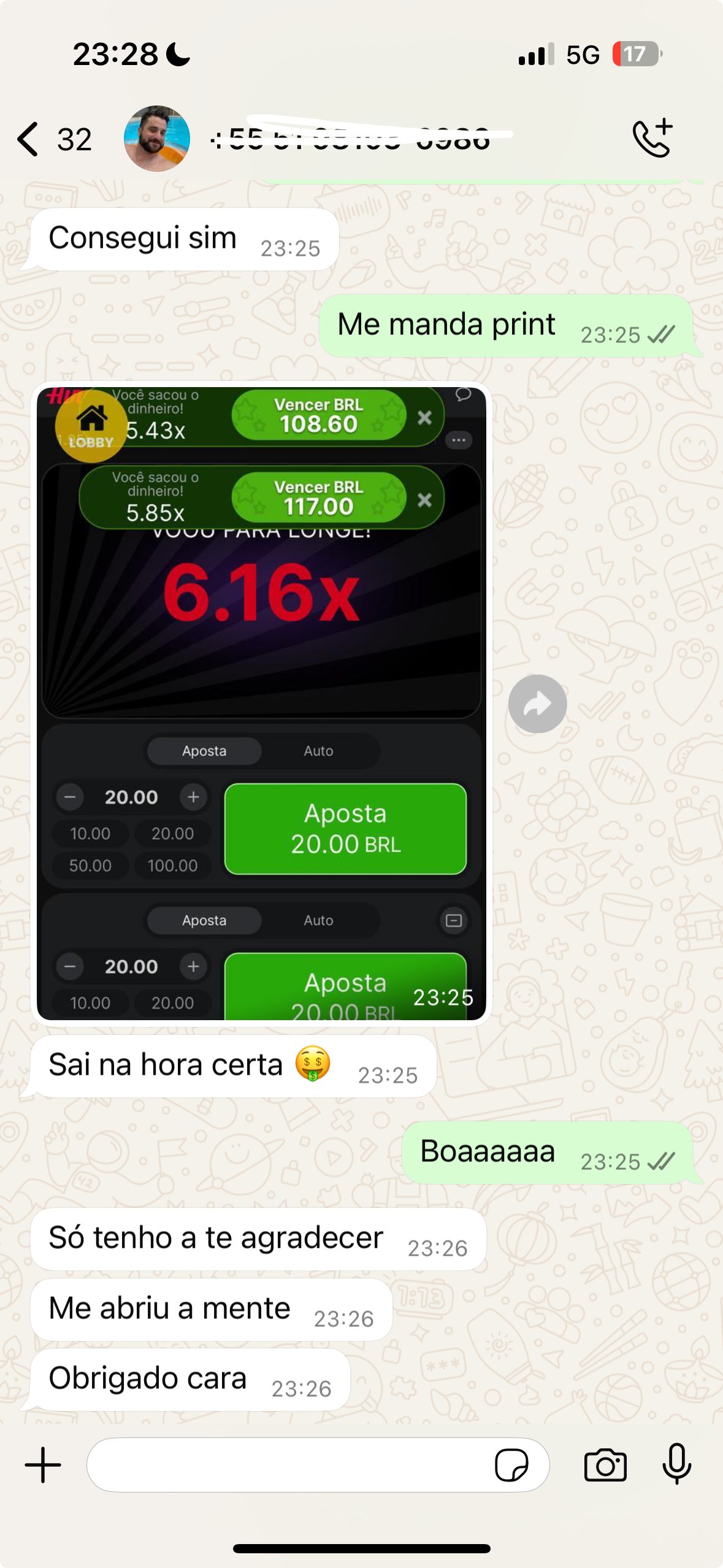Focus the message text field

(x=288, y=1465)
